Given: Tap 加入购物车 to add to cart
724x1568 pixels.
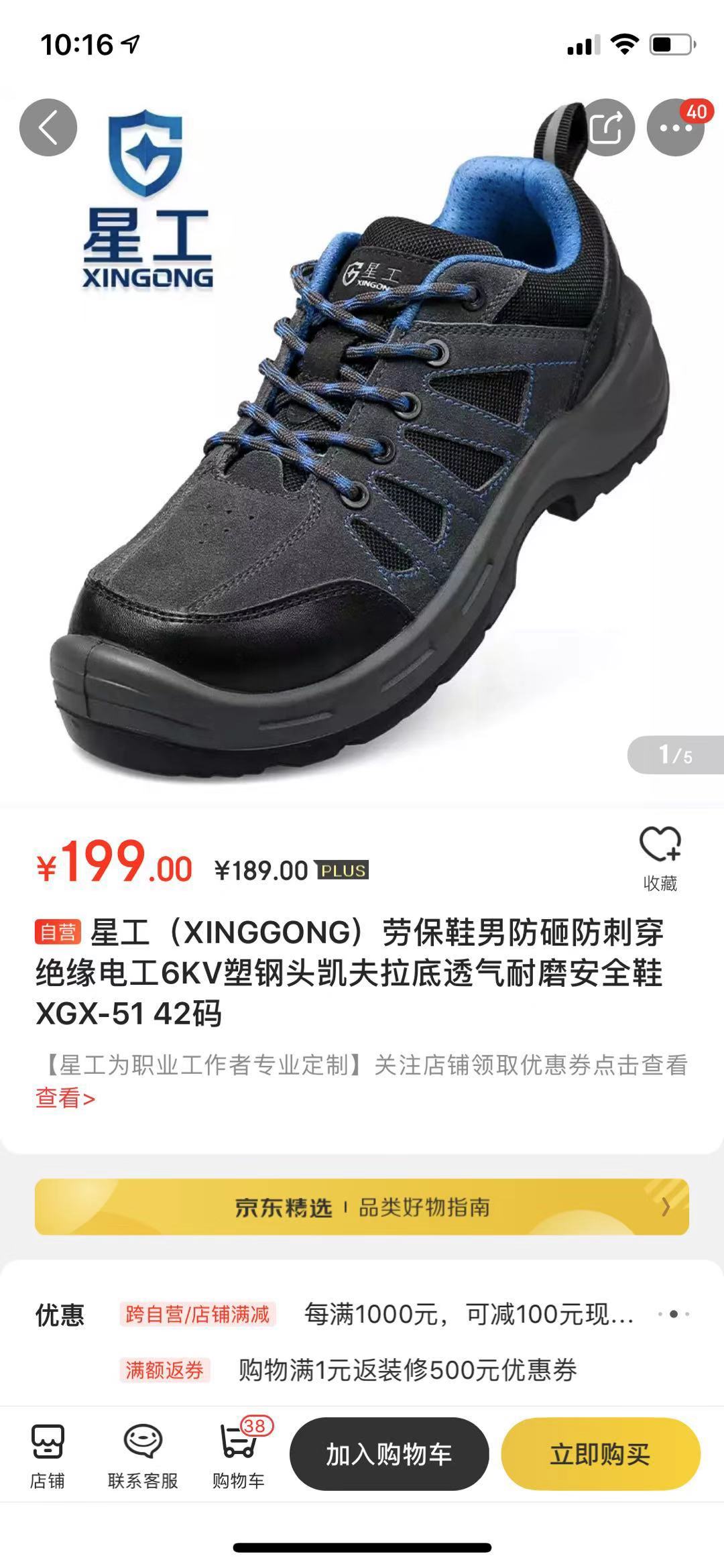Looking at the screenshot, I should [x=389, y=1455].
